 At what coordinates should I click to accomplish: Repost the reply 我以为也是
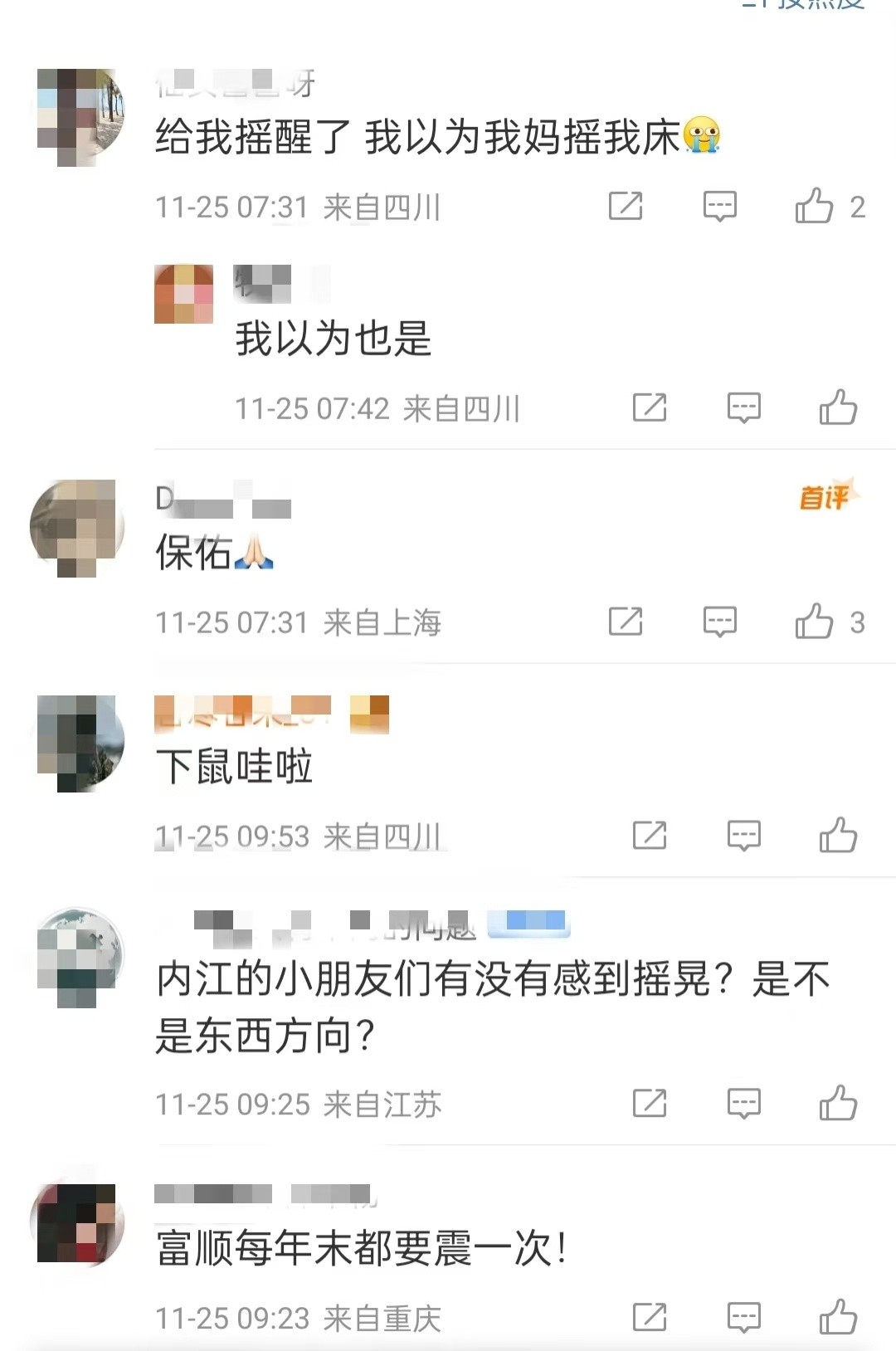pos(650,407)
